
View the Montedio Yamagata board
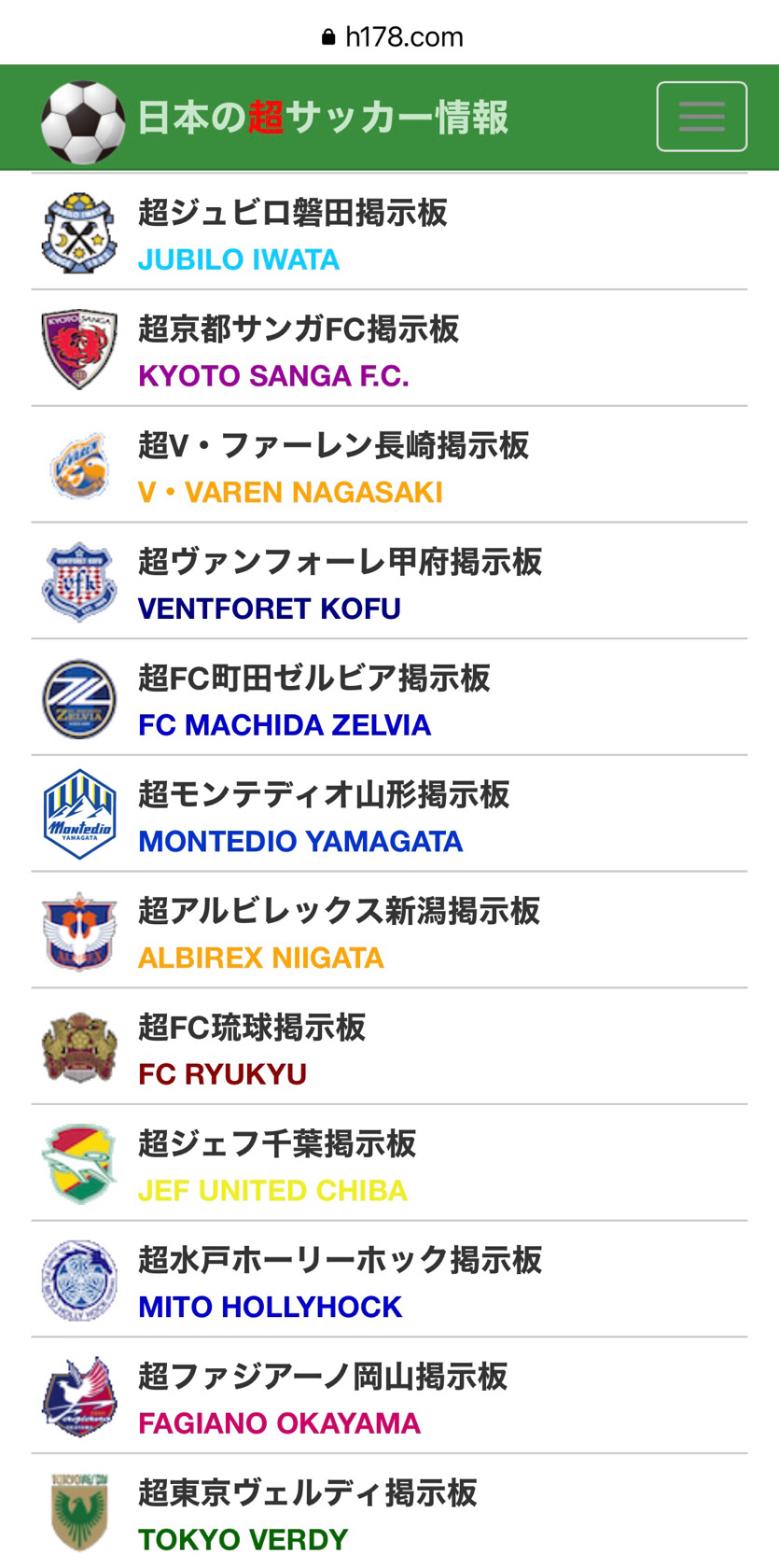[389, 814]
